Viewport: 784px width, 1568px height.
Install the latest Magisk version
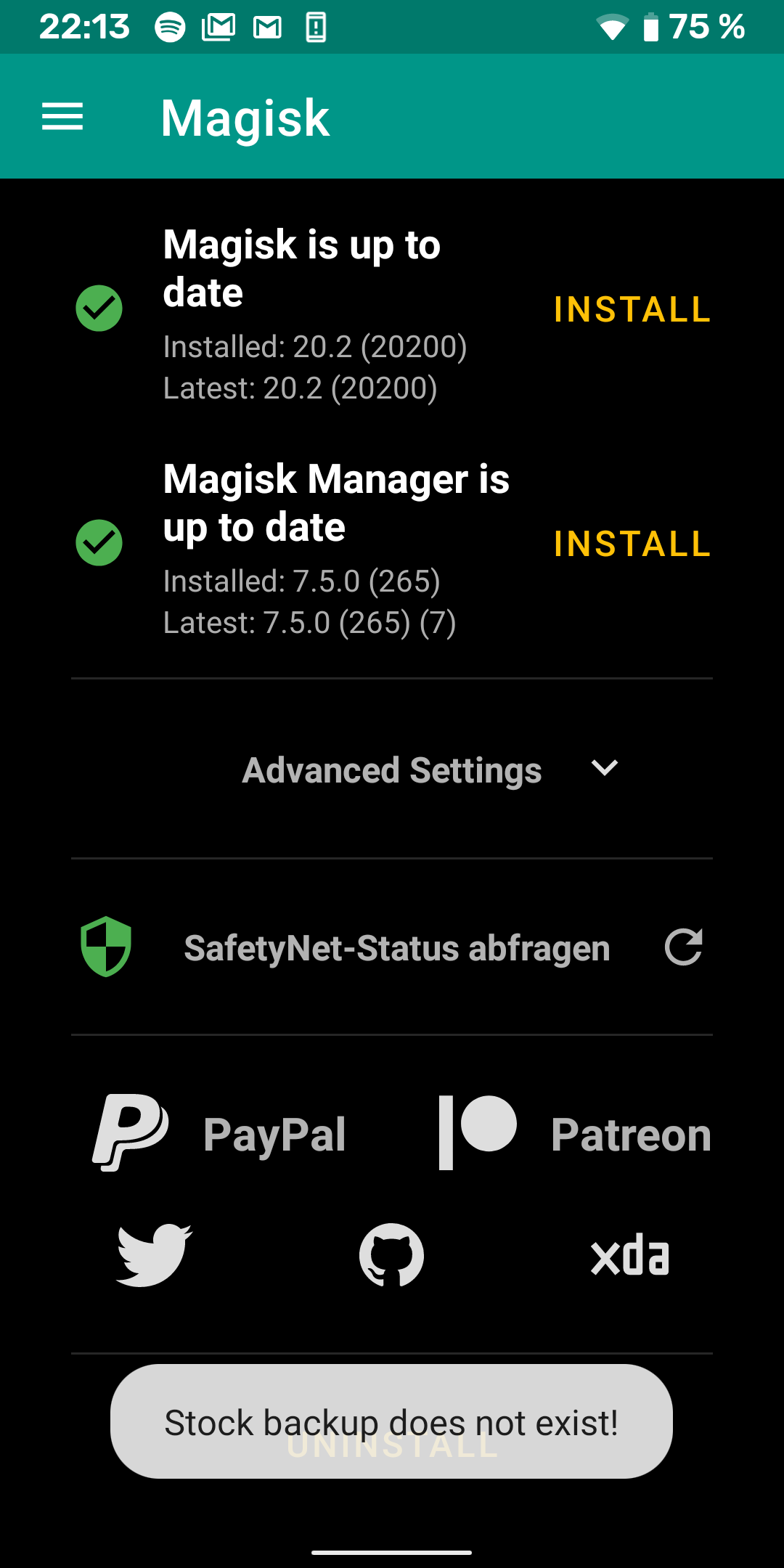[x=632, y=310]
